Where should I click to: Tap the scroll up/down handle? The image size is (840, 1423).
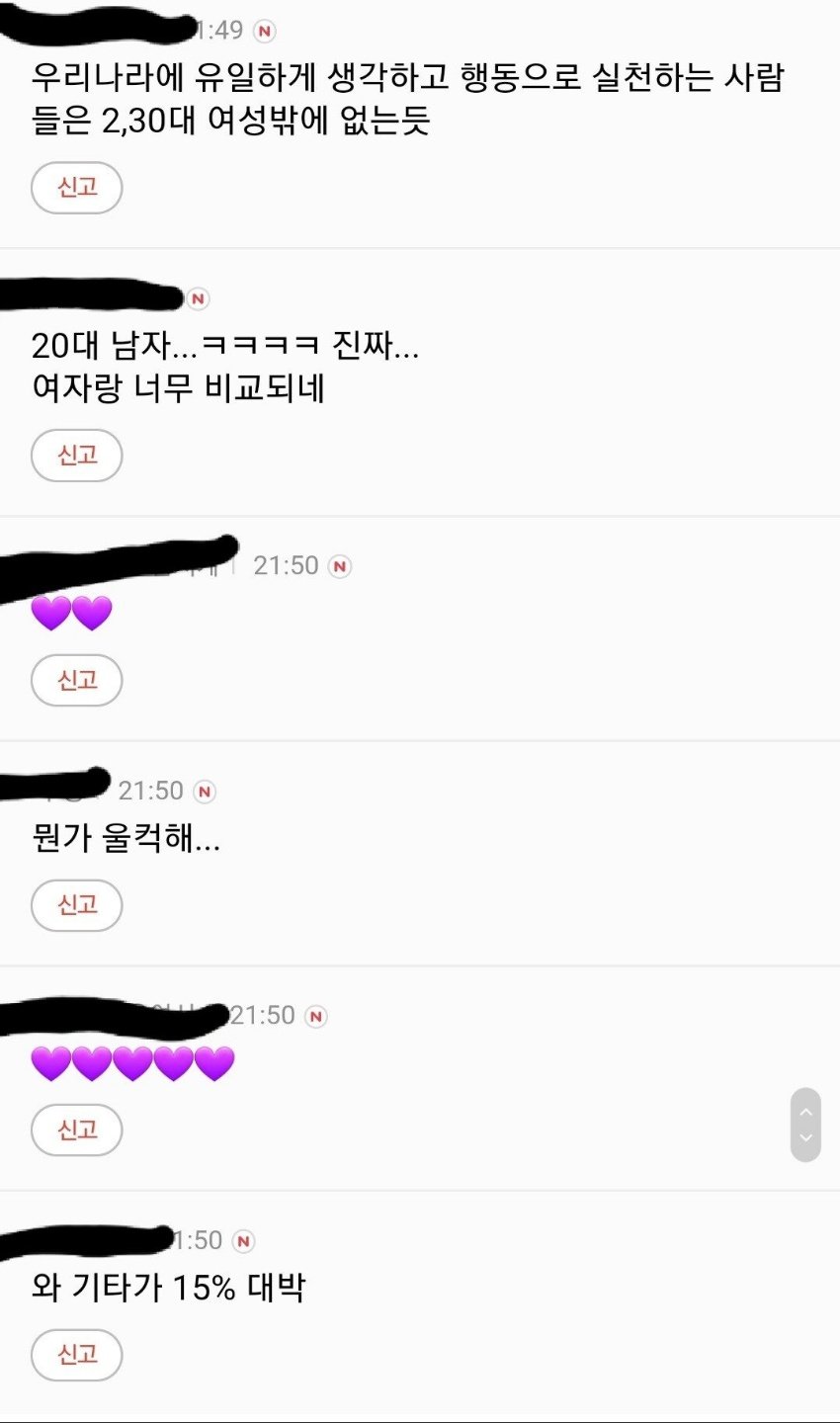pos(805,1125)
